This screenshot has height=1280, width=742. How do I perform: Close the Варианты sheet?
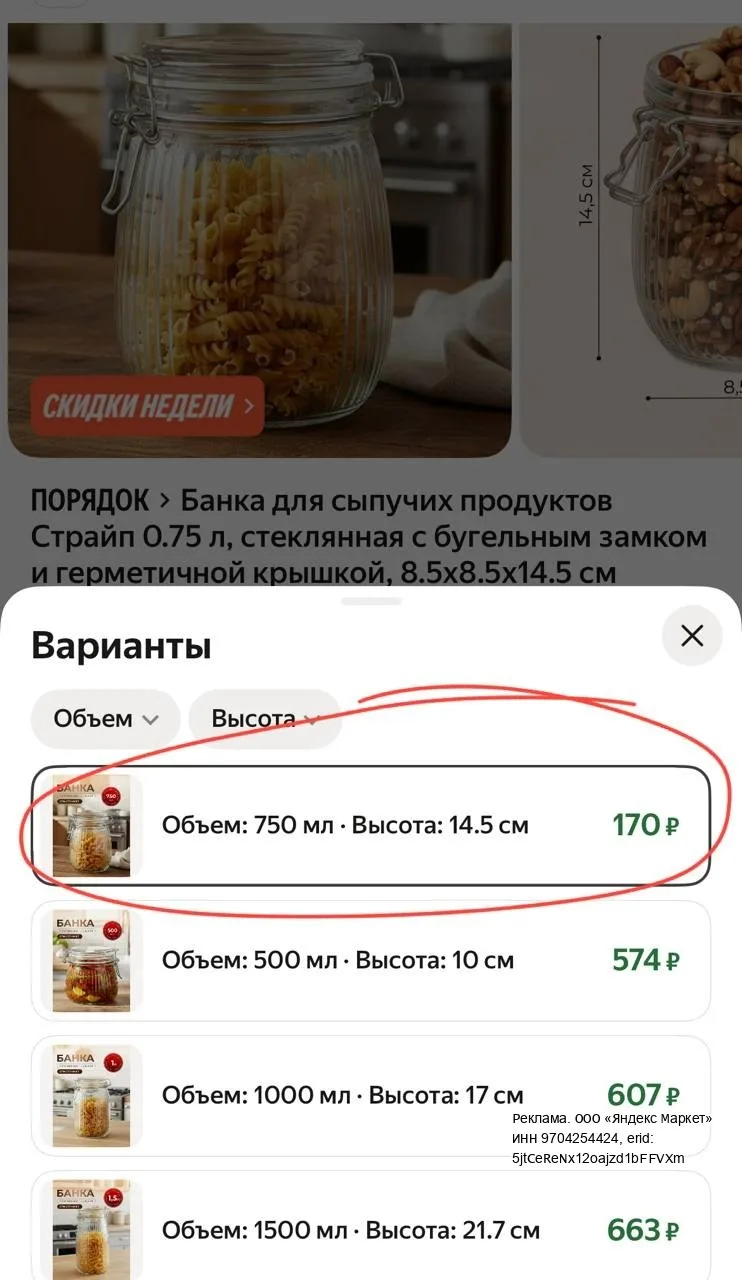click(692, 636)
